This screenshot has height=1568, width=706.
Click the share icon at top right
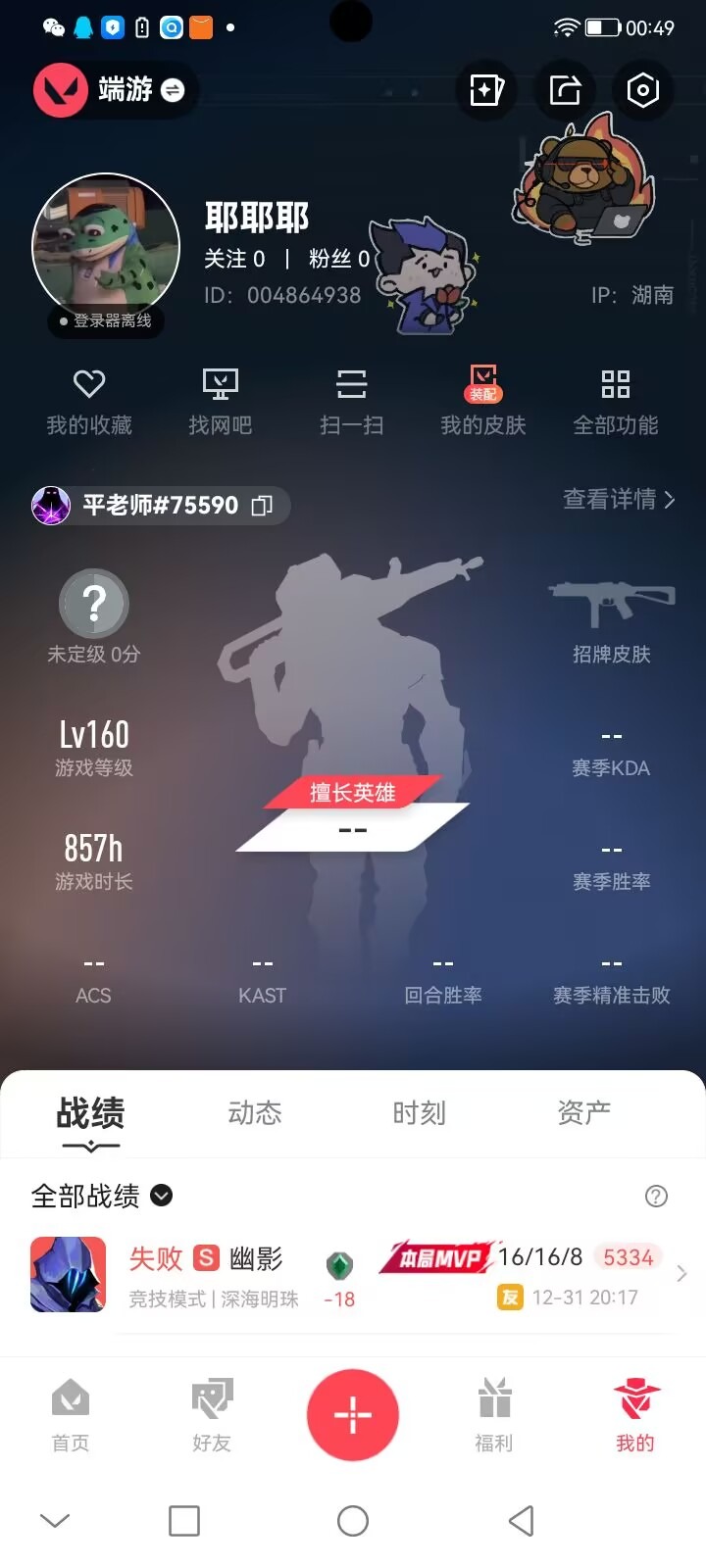pos(564,89)
